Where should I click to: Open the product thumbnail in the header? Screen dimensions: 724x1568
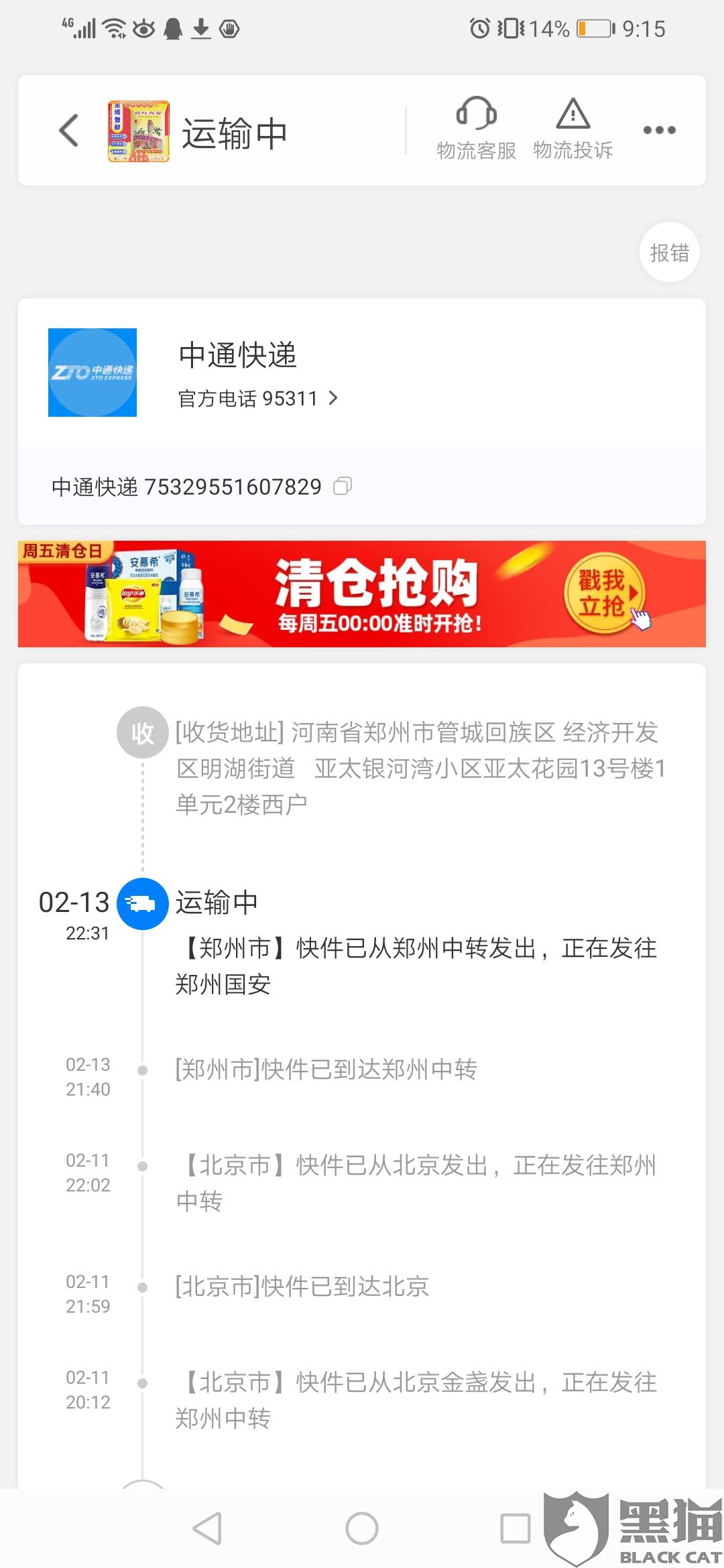pos(139,131)
